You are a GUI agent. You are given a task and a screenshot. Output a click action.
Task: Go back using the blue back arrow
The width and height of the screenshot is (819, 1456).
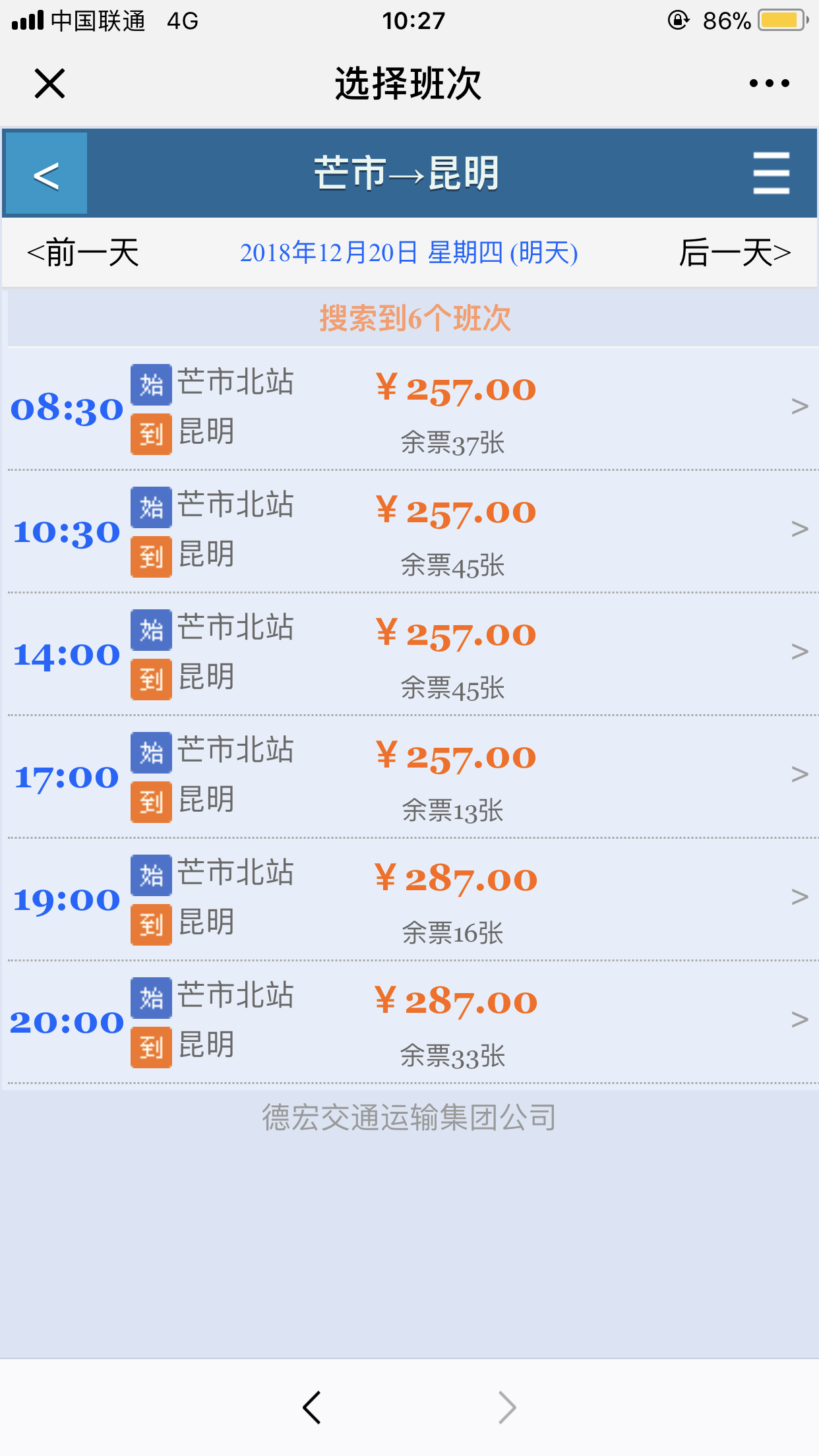point(46,173)
